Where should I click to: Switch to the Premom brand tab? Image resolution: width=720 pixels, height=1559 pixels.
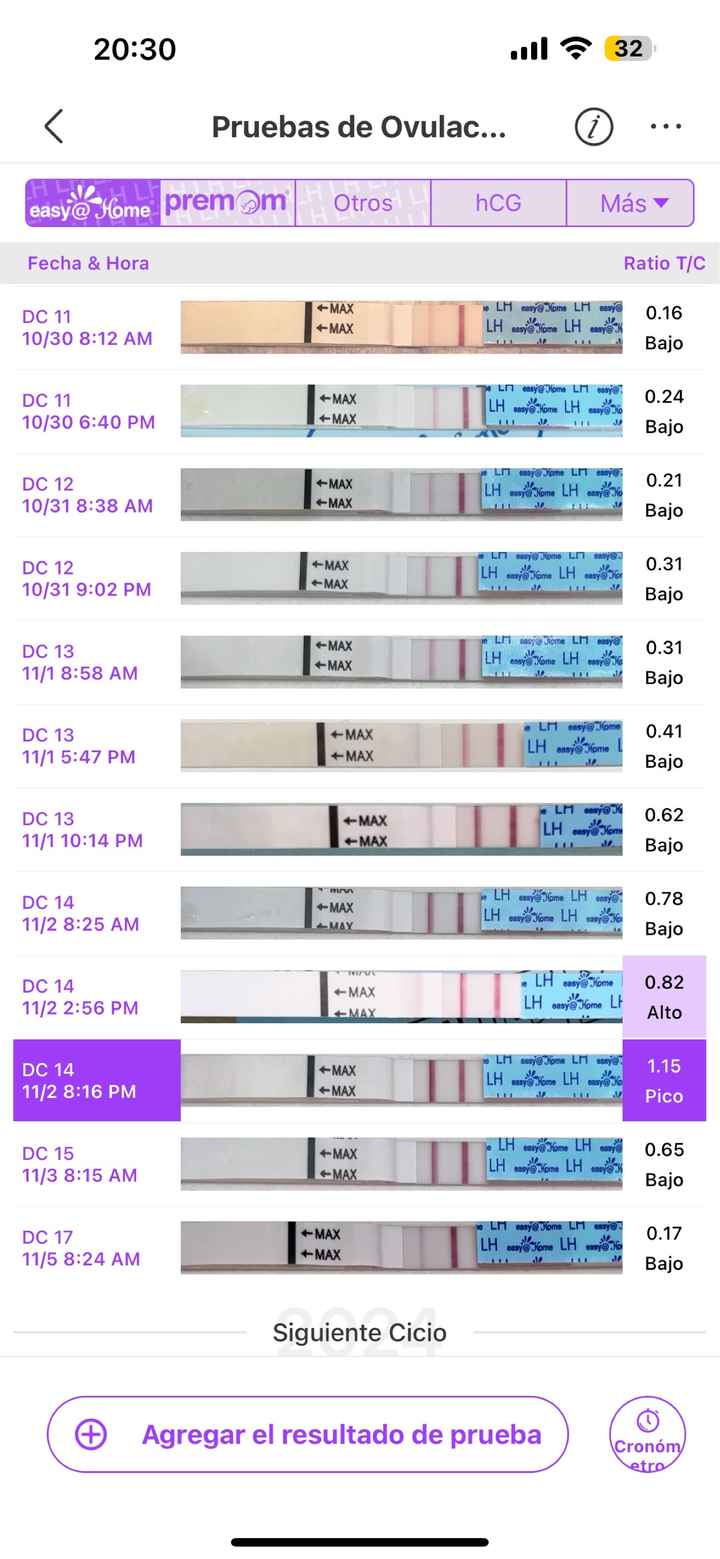[227, 203]
